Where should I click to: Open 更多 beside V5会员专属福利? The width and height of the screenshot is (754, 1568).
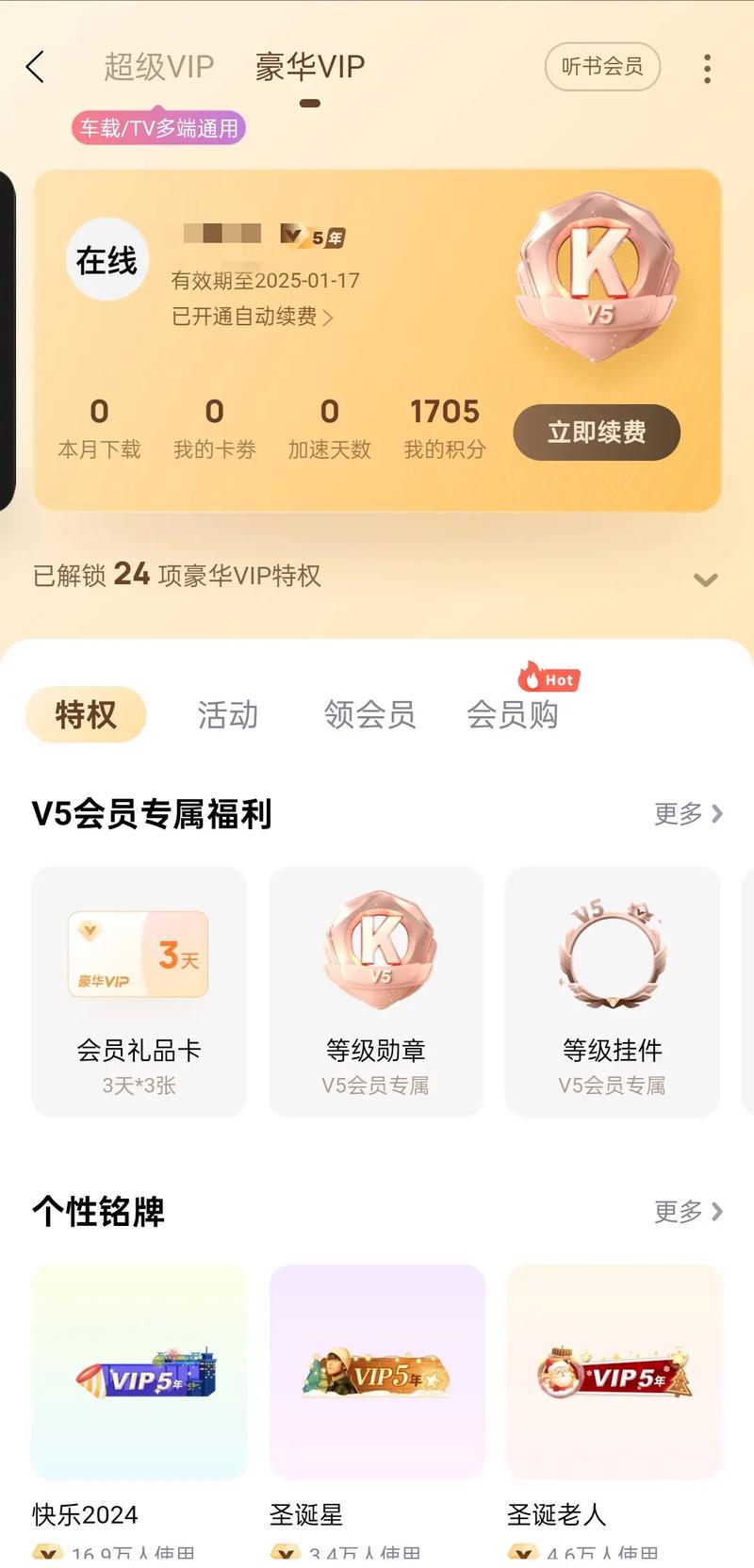point(687,814)
